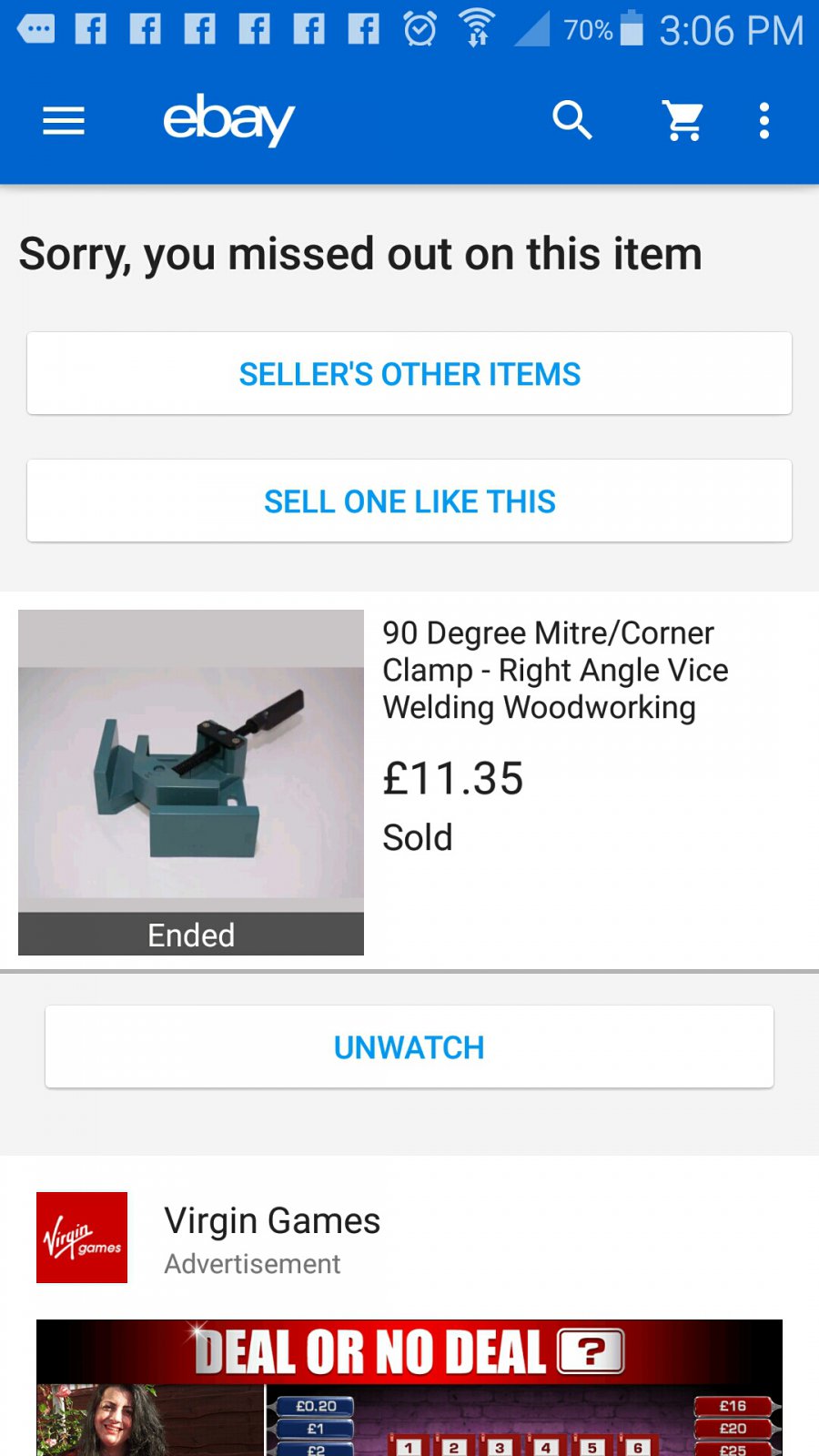
Task: Unwatch this item
Action: click(x=409, y=1046)
